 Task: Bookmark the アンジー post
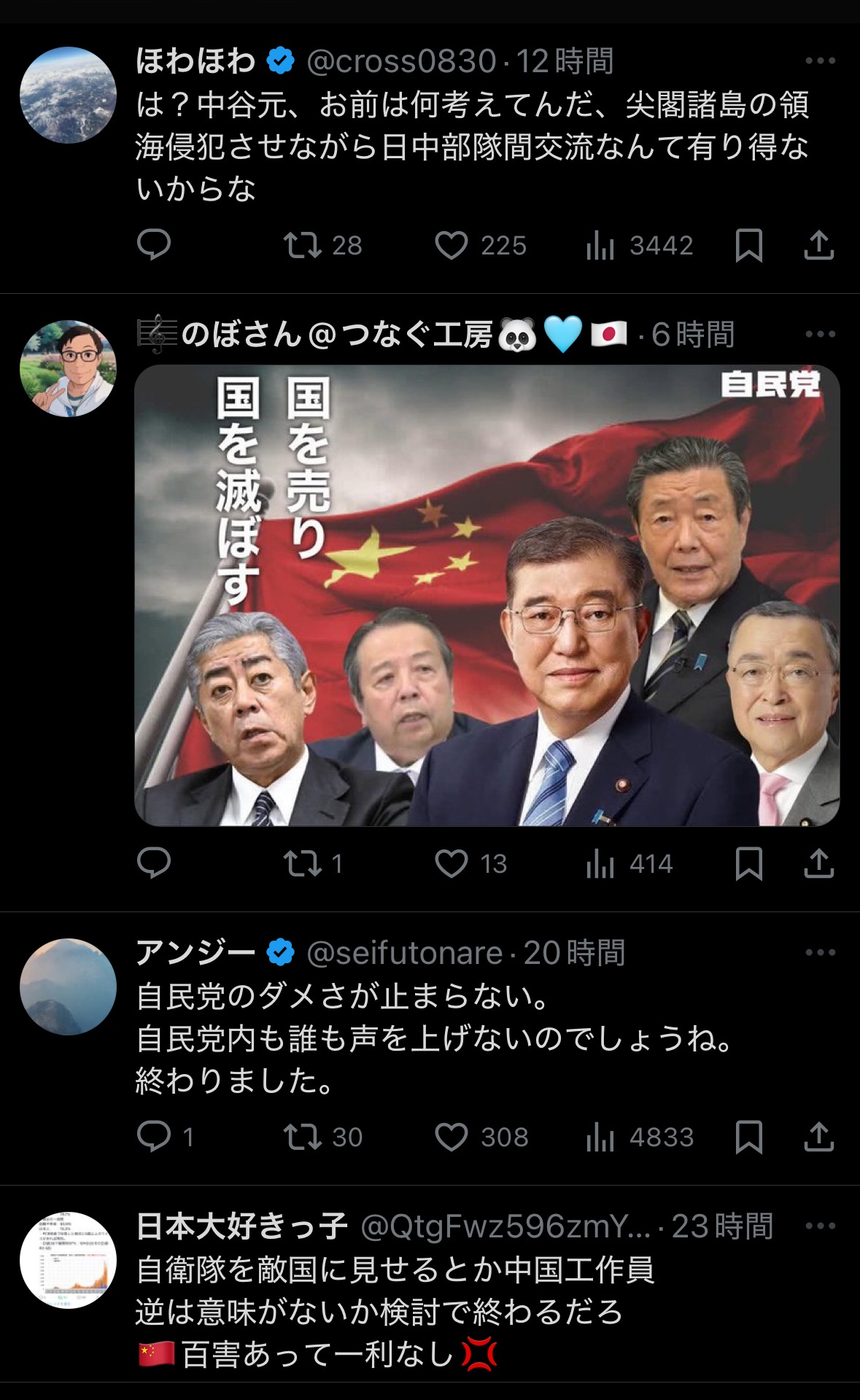point(749,1137)
